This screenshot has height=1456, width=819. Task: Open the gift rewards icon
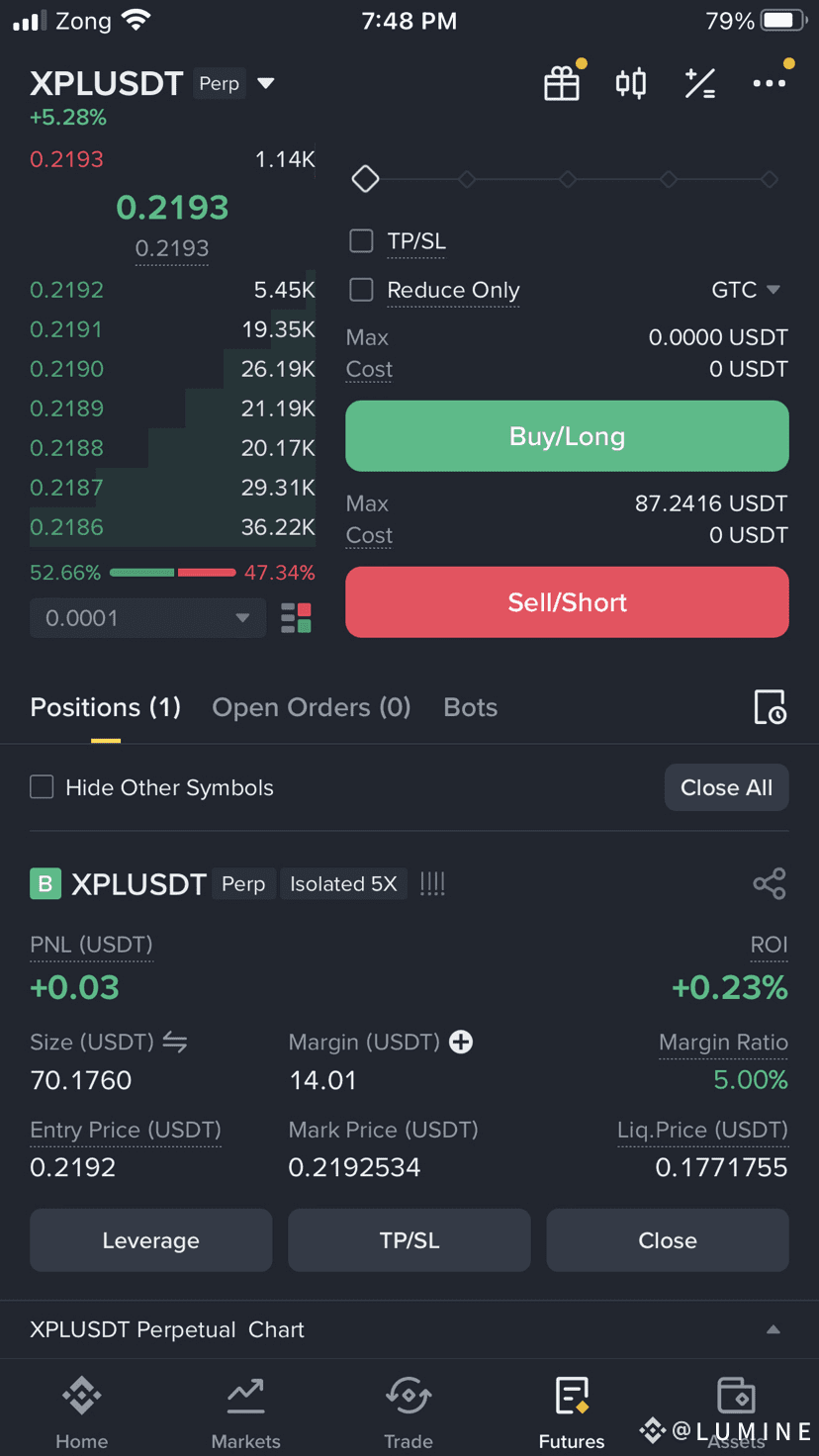pyautogui.click(x=562, y=84)
